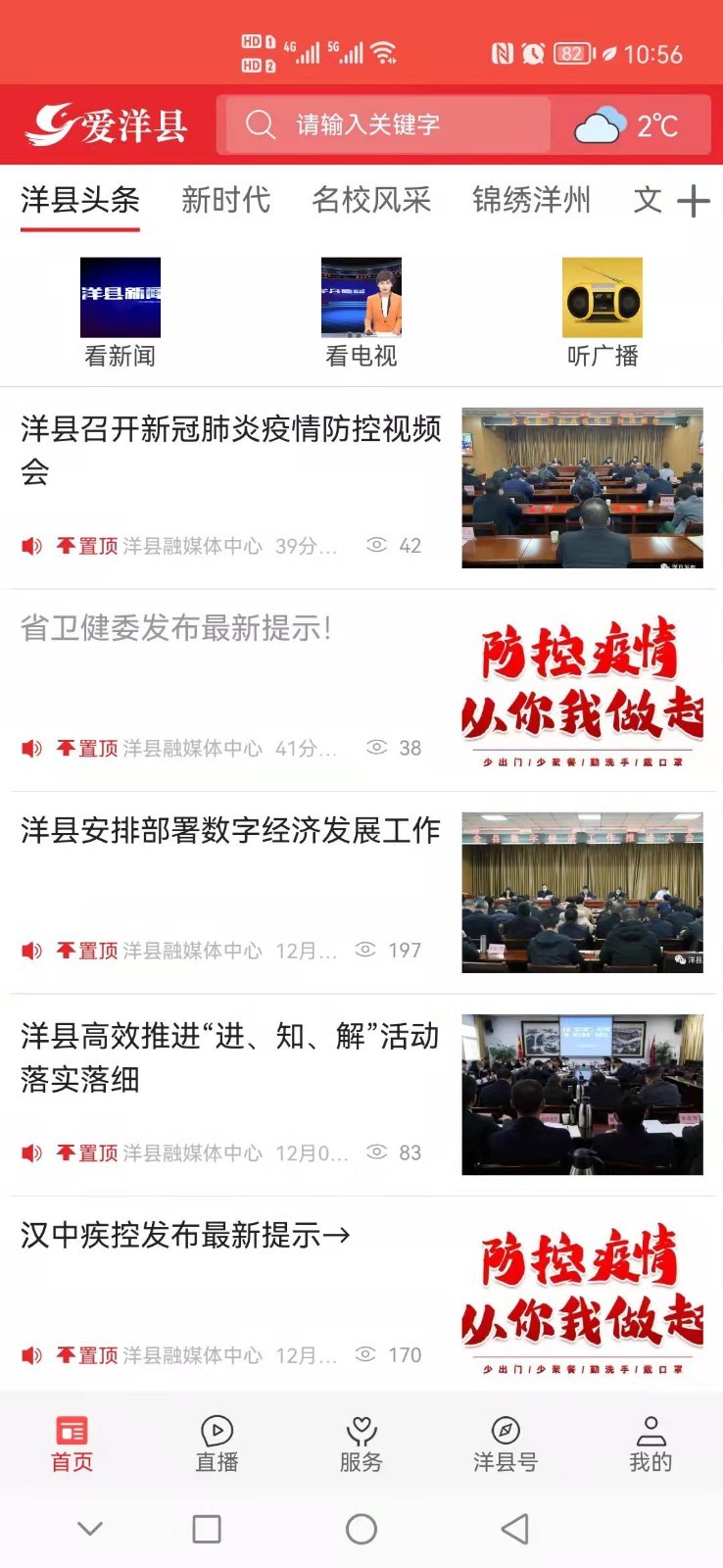Read article 洋县召开新冠肺炎疫情防控视频会
Screen dimensions: 723x1568
coord(230,451)
